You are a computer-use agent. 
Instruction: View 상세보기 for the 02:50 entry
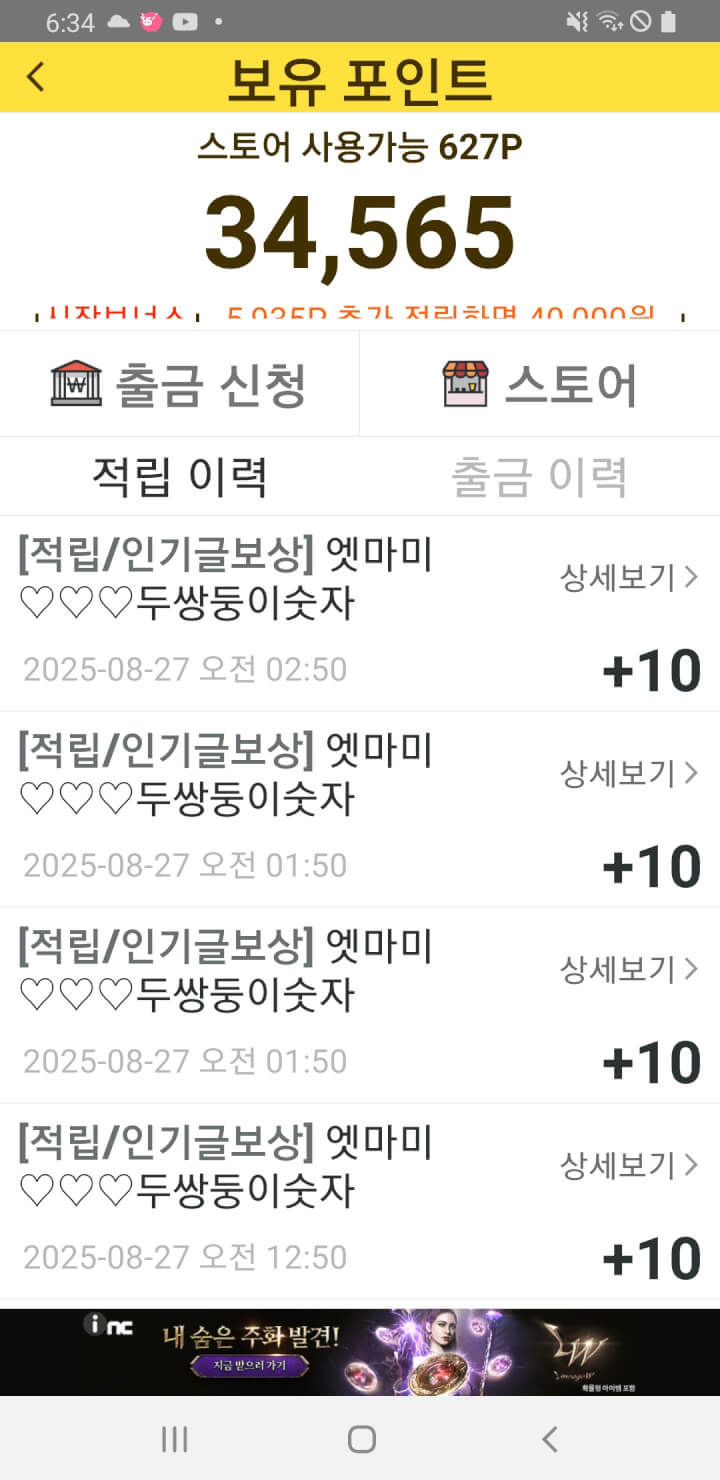tap(629, 577)
